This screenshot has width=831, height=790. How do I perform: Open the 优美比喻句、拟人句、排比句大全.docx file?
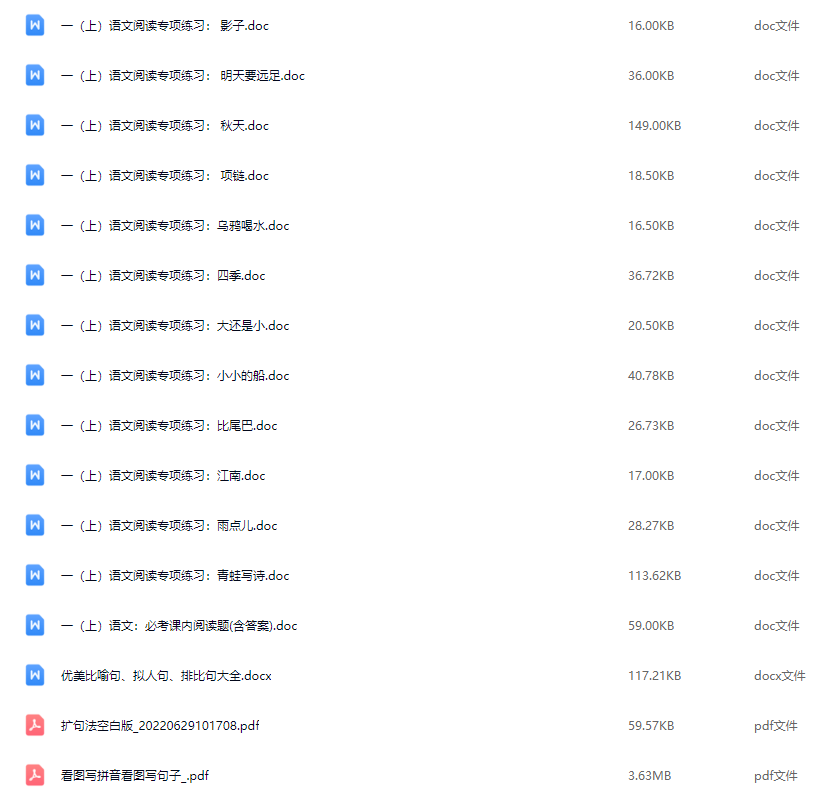click(x=166, y=676)
